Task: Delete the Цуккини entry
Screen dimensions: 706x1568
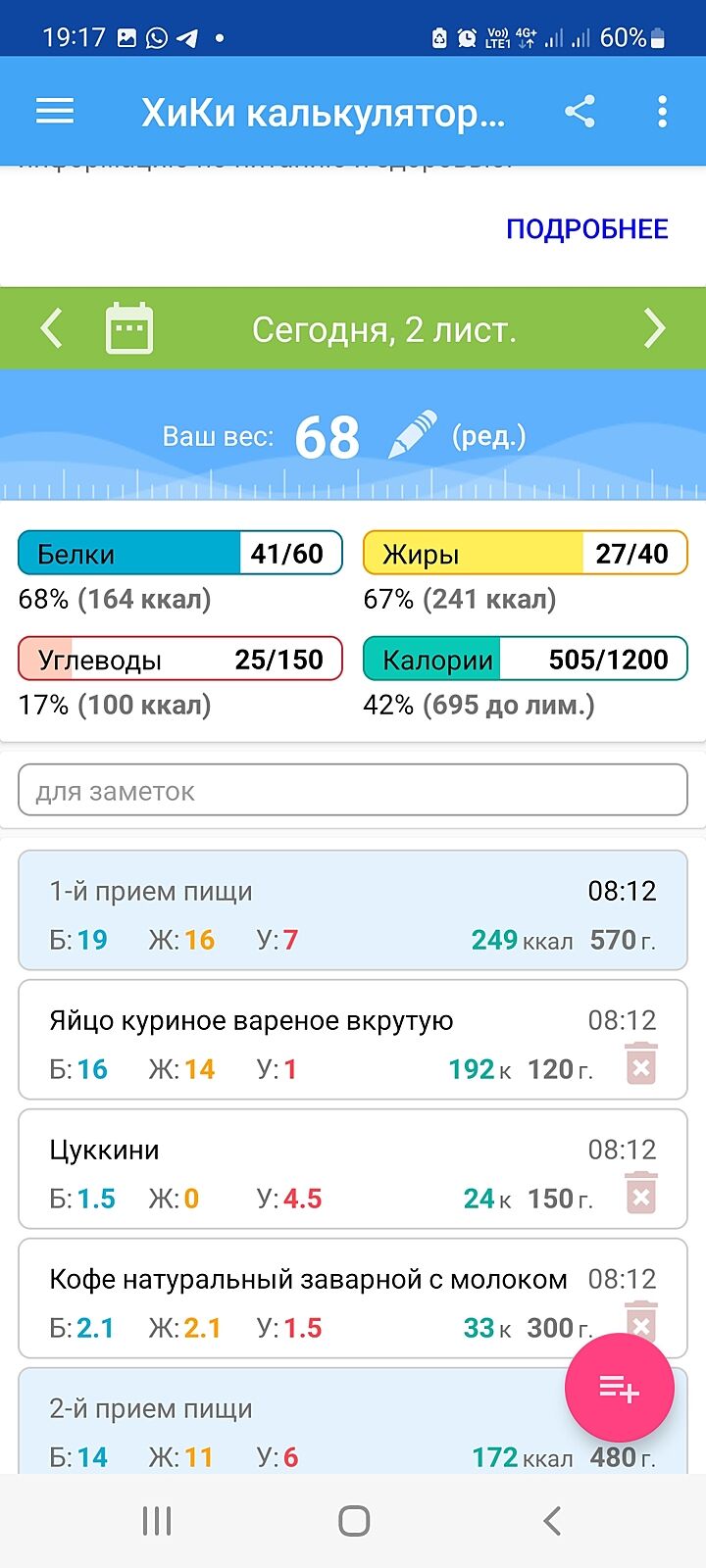Action: tap(641, 1195)
